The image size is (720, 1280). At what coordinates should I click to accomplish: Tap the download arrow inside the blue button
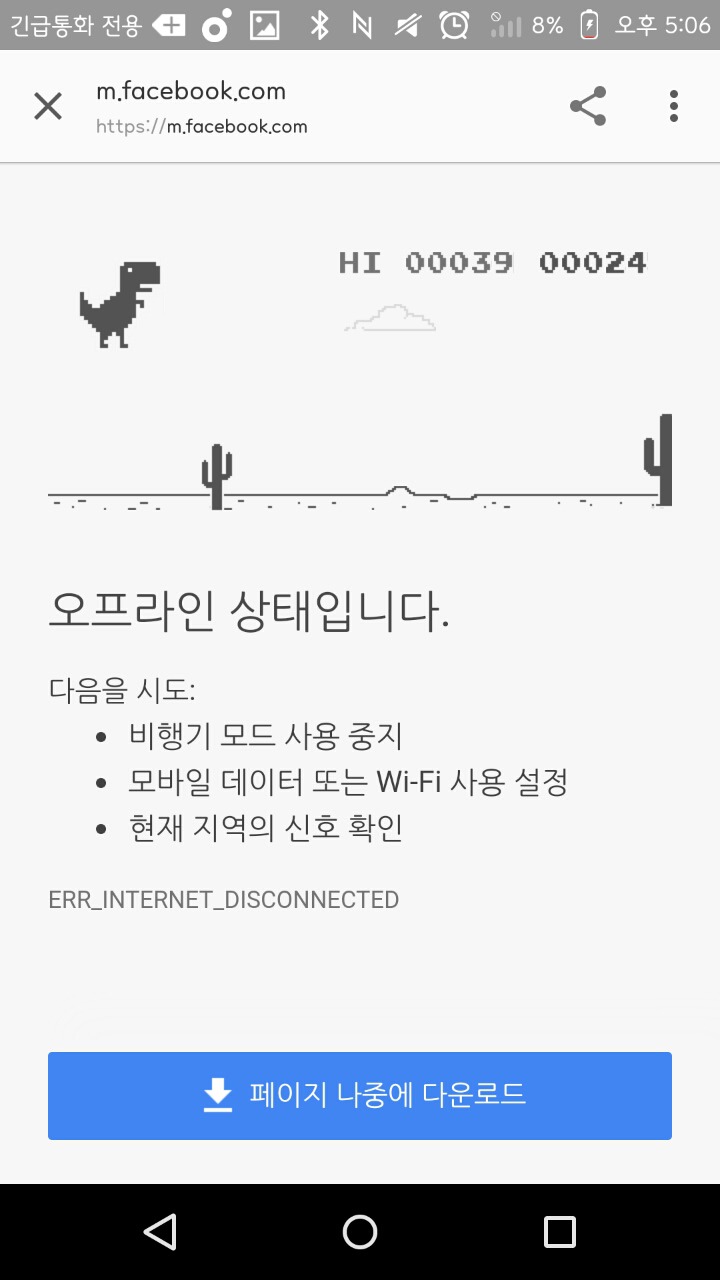[x=218, y=1096]
